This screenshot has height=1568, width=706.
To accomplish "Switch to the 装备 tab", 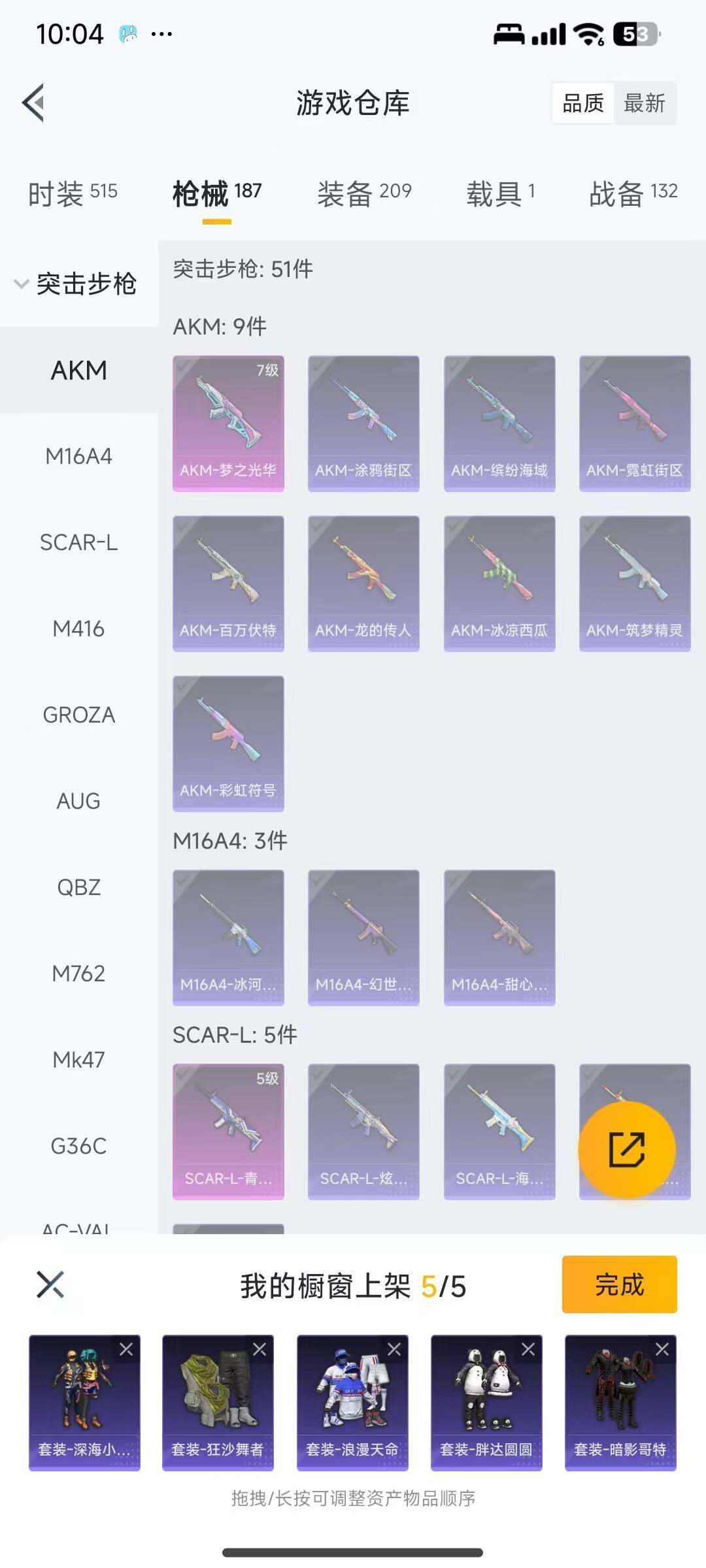I will point(364,193).
